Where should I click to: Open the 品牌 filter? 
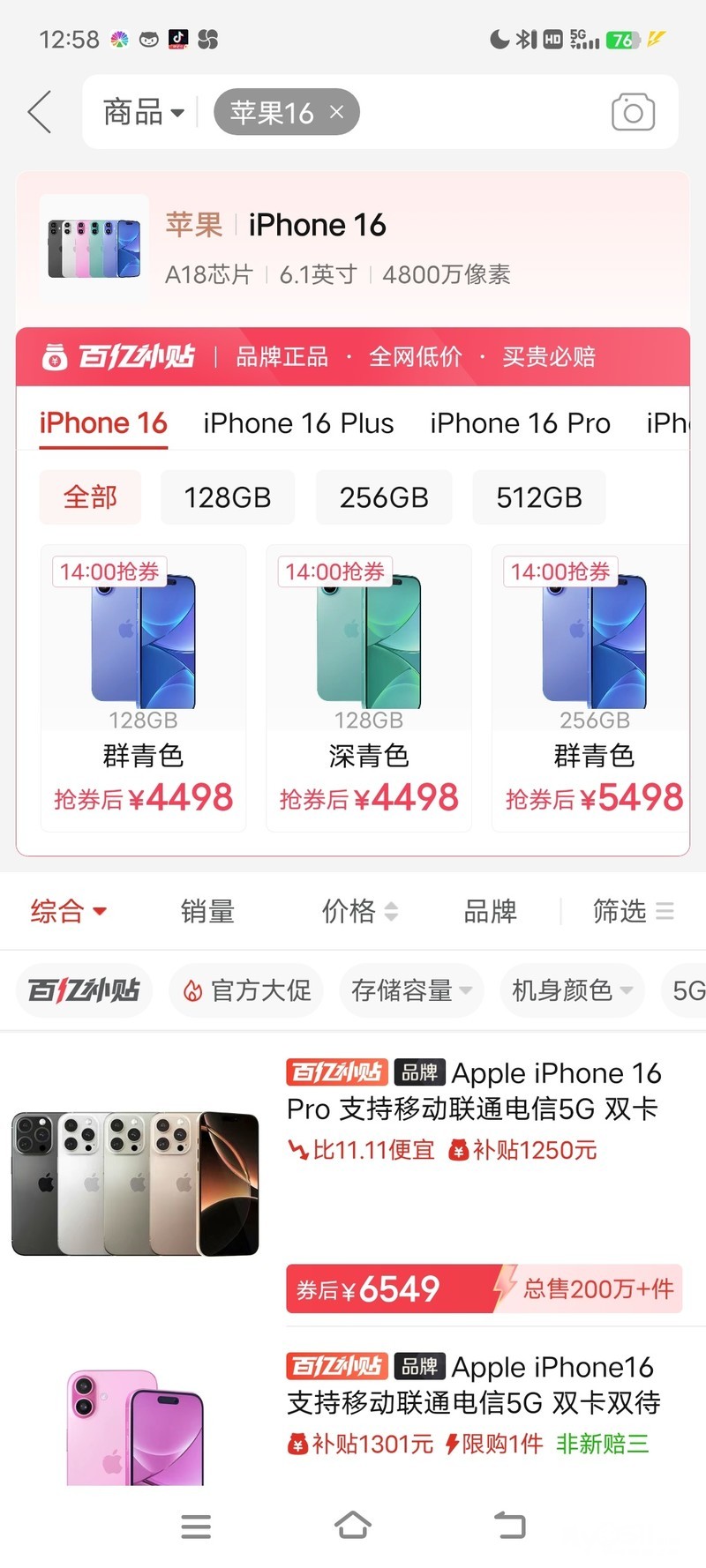point(490,911)
